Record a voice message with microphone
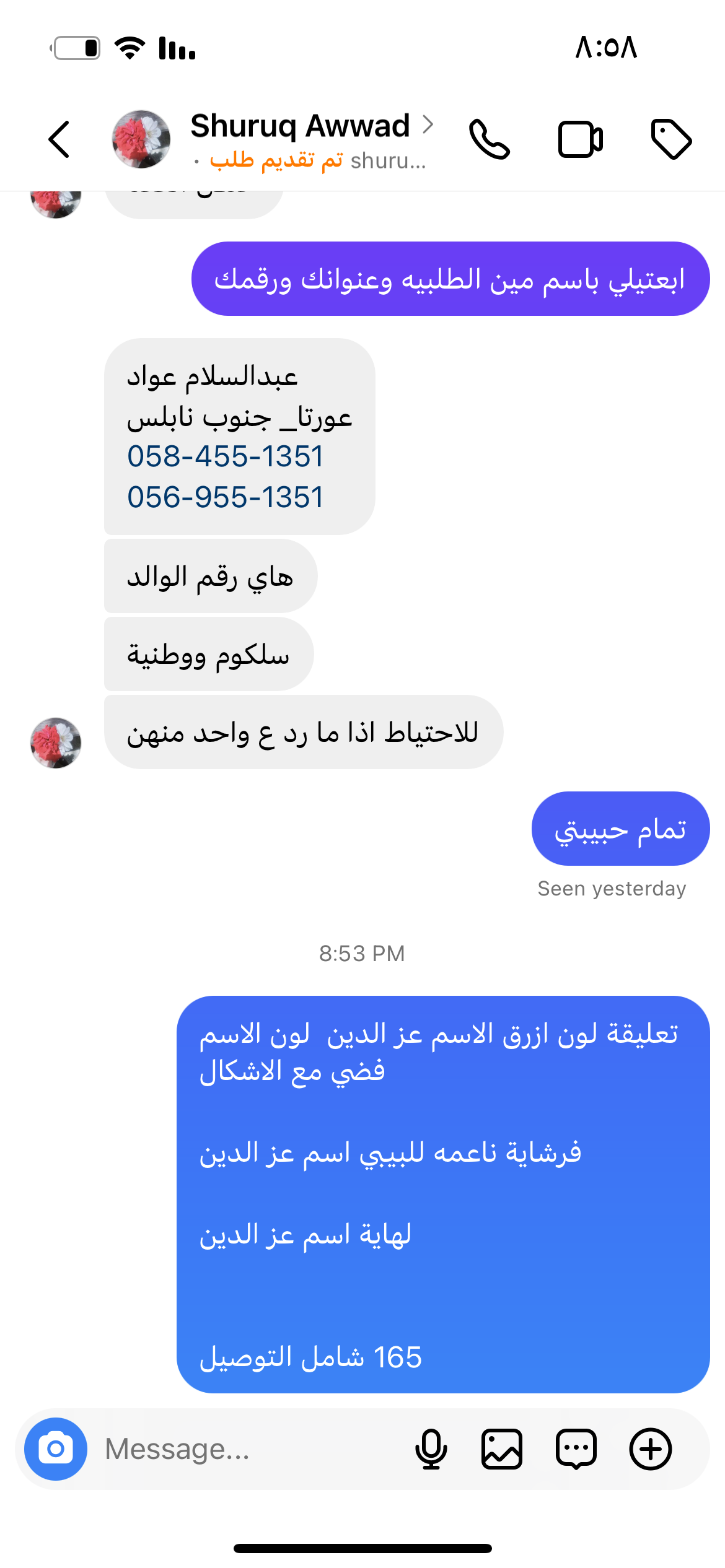Image resolution: width=725 pixels, height=1568 pixels. (x=431, y=1449)
